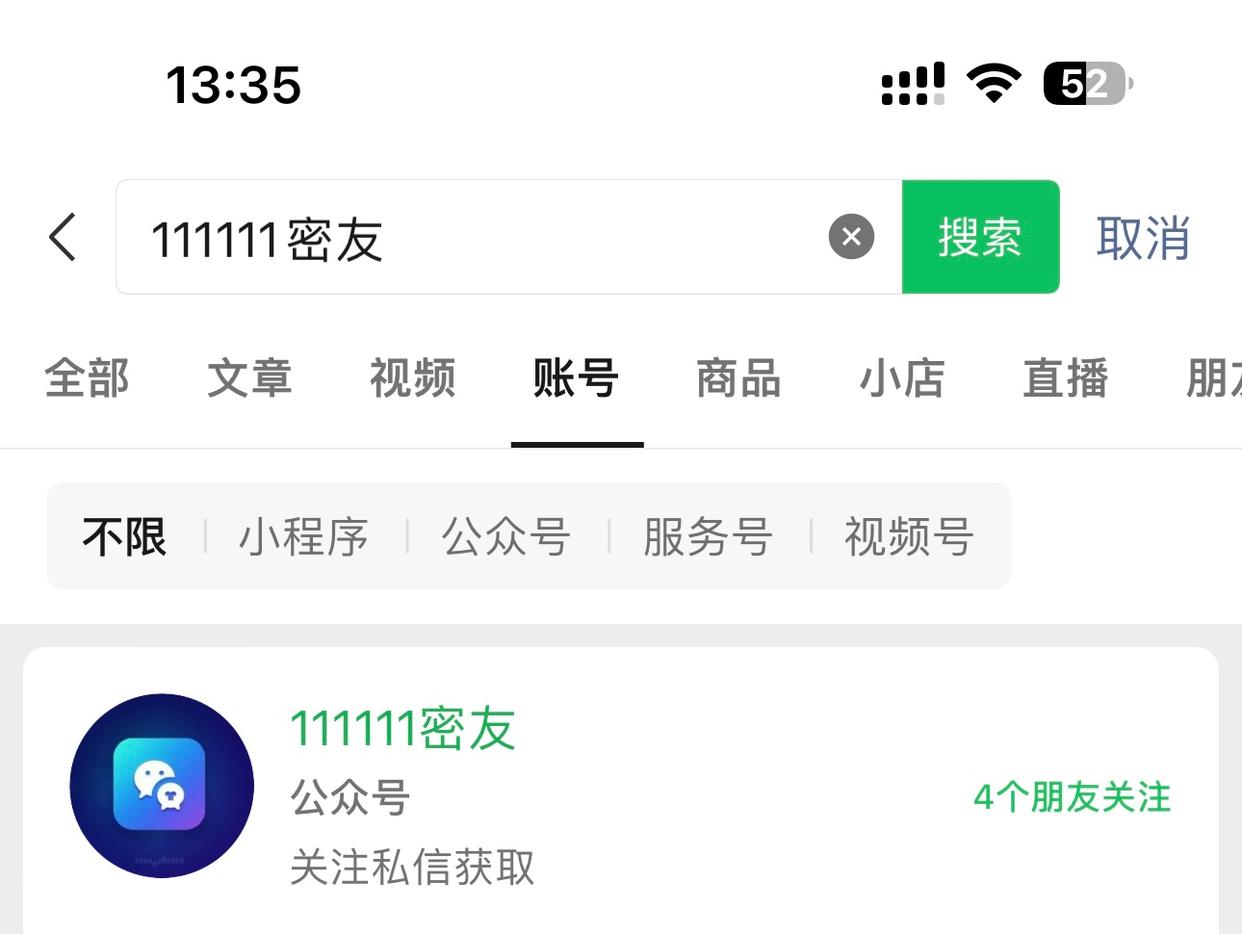The width and height of the screenshot is (1242, 934).
Task: Switch to the 全部 tab
Action: 87,379
